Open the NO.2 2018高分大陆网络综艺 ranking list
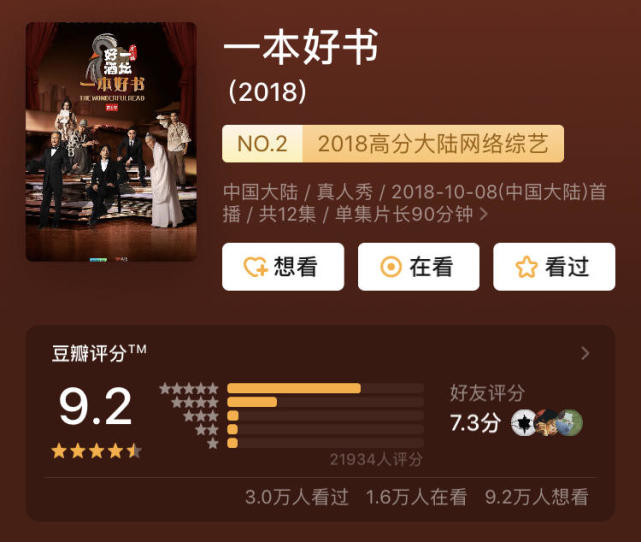The image size is (641, 542). [392, 144]
